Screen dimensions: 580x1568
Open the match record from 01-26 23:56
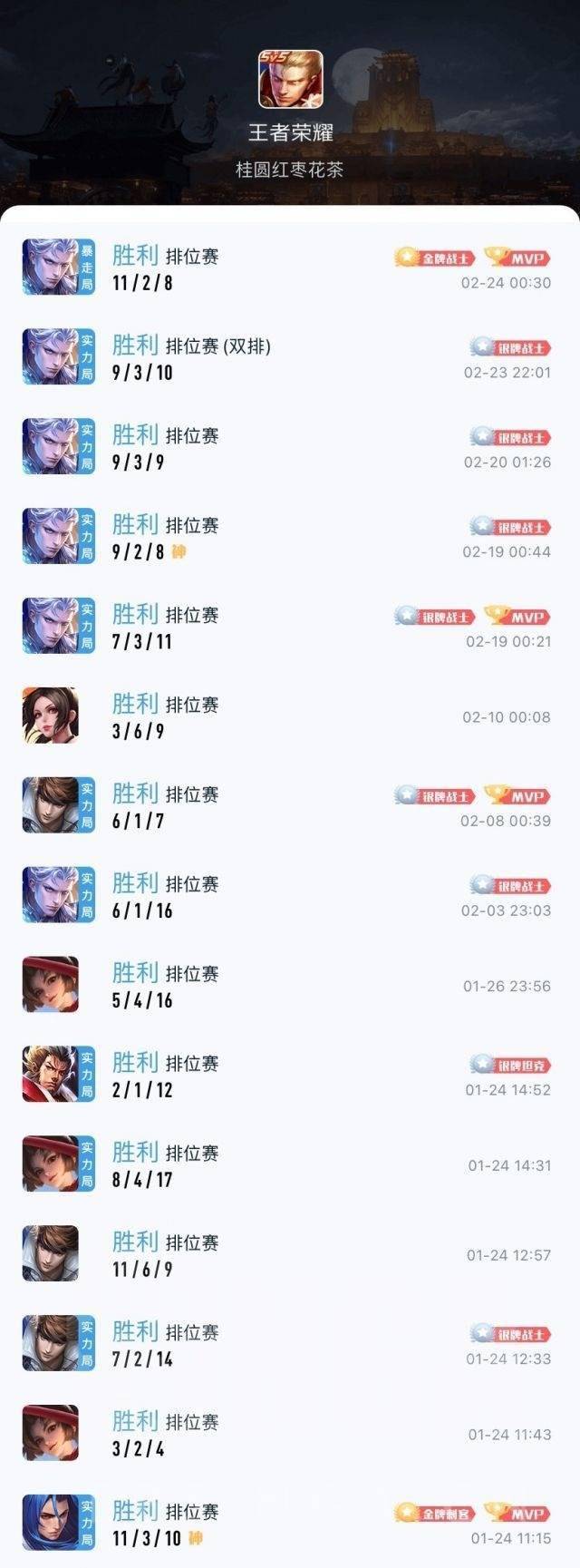[x=290, y=986]
